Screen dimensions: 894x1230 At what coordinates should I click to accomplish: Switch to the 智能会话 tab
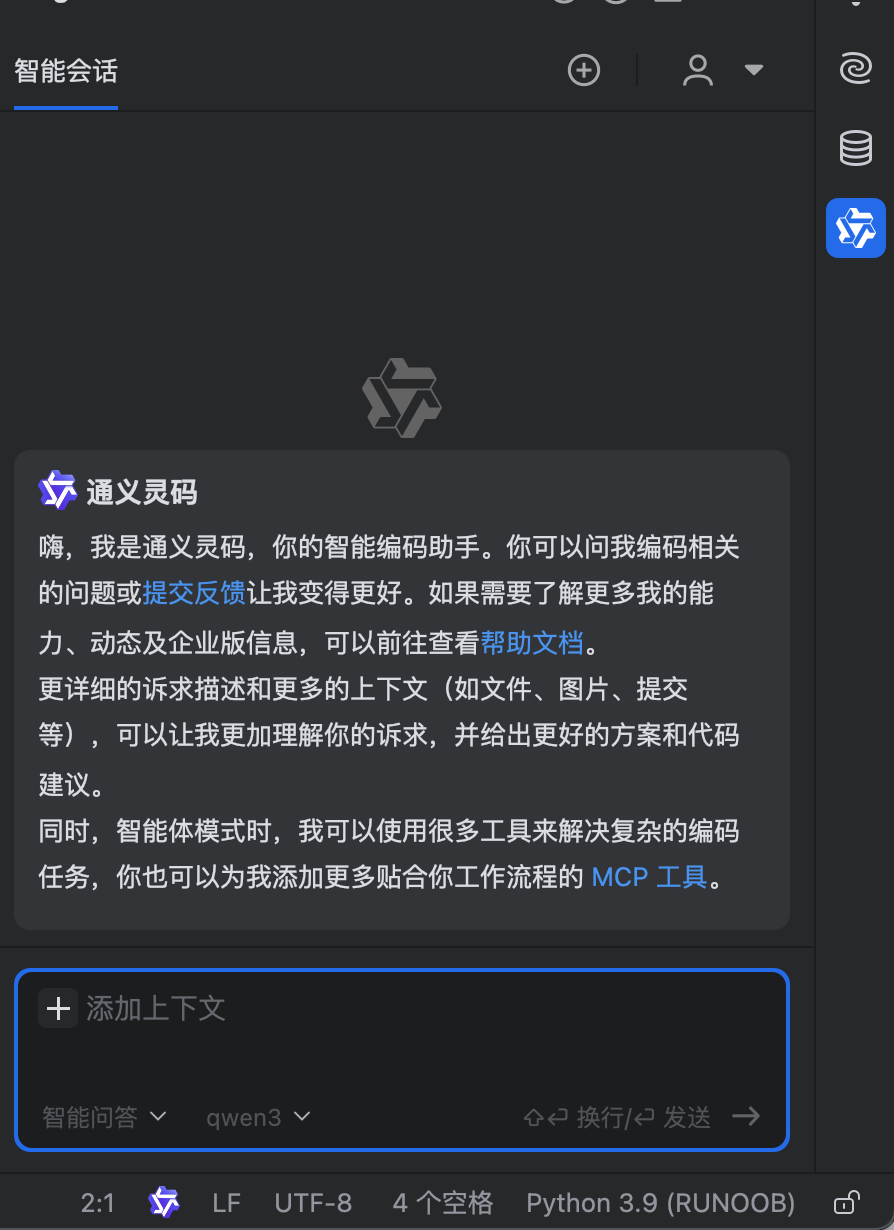66,71
